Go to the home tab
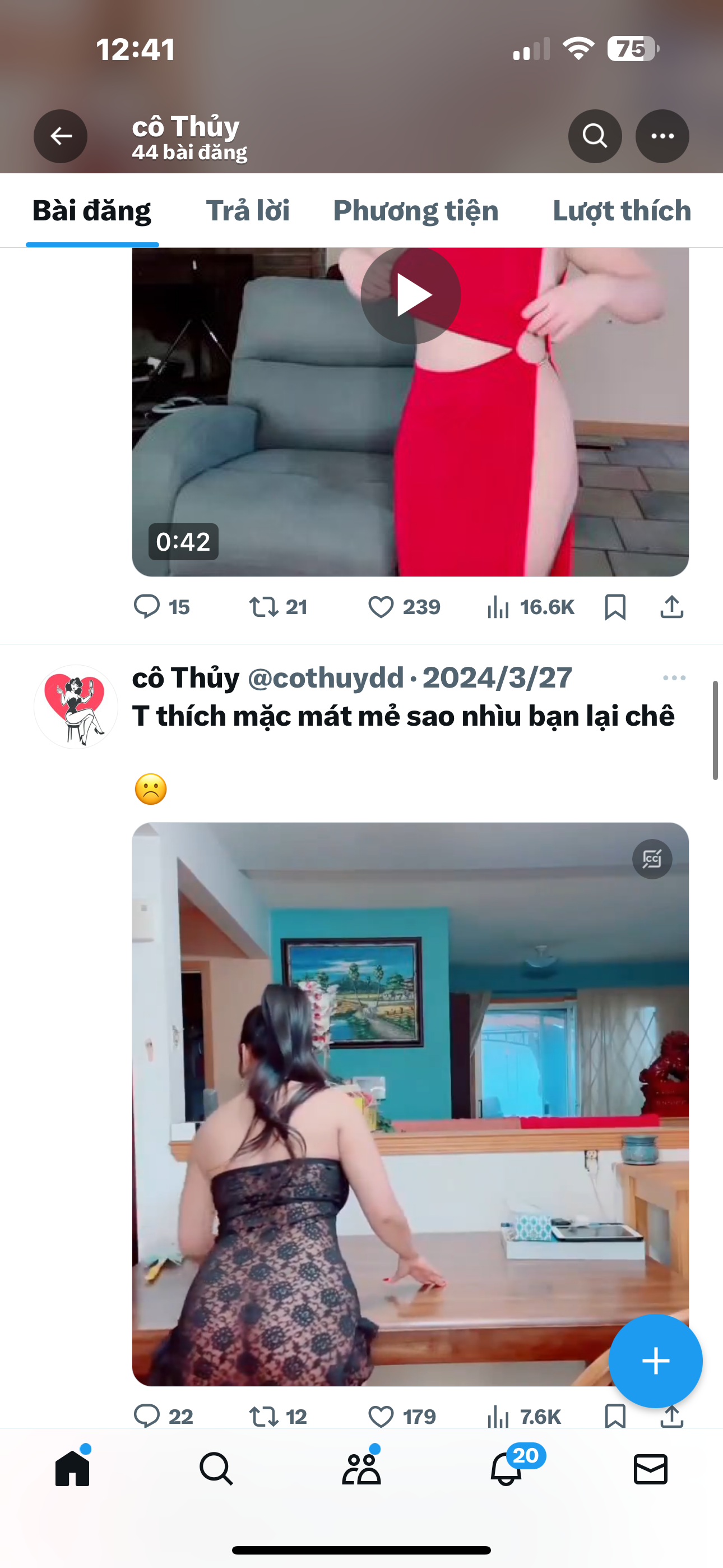Screen dimensions: 723x1568 [x=72, y=1469]
